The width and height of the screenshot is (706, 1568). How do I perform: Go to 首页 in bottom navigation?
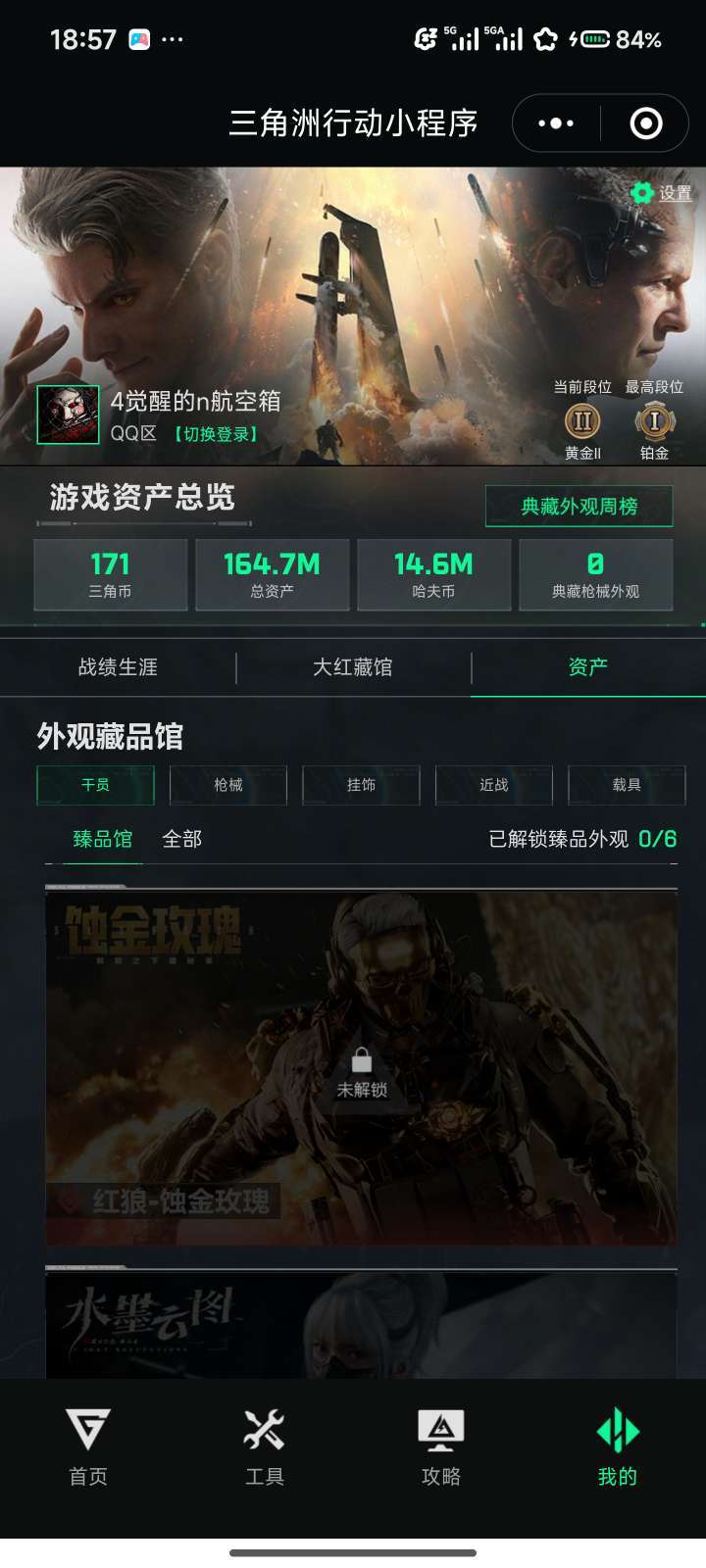(88, 1447)
